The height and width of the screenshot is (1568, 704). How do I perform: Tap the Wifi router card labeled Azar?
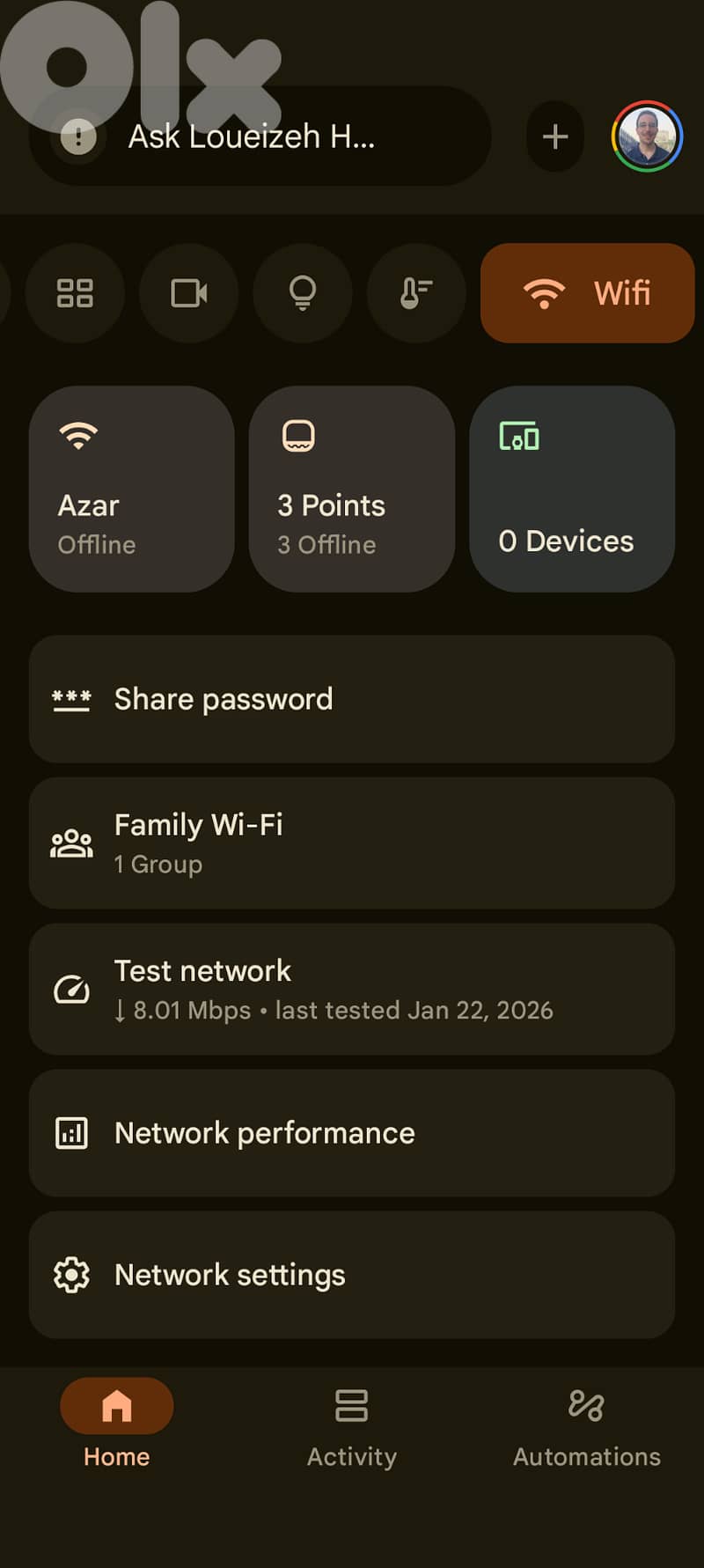pyautogui.click(x=131, y=489)
